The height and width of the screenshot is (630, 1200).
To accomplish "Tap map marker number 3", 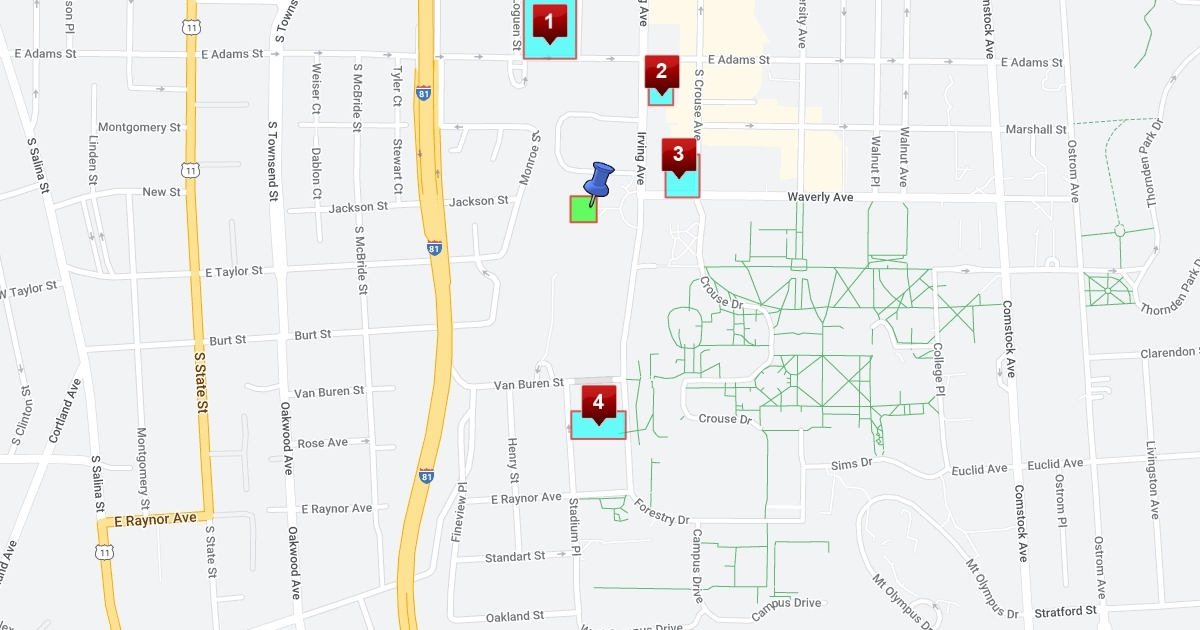I will tap(679, 156).
